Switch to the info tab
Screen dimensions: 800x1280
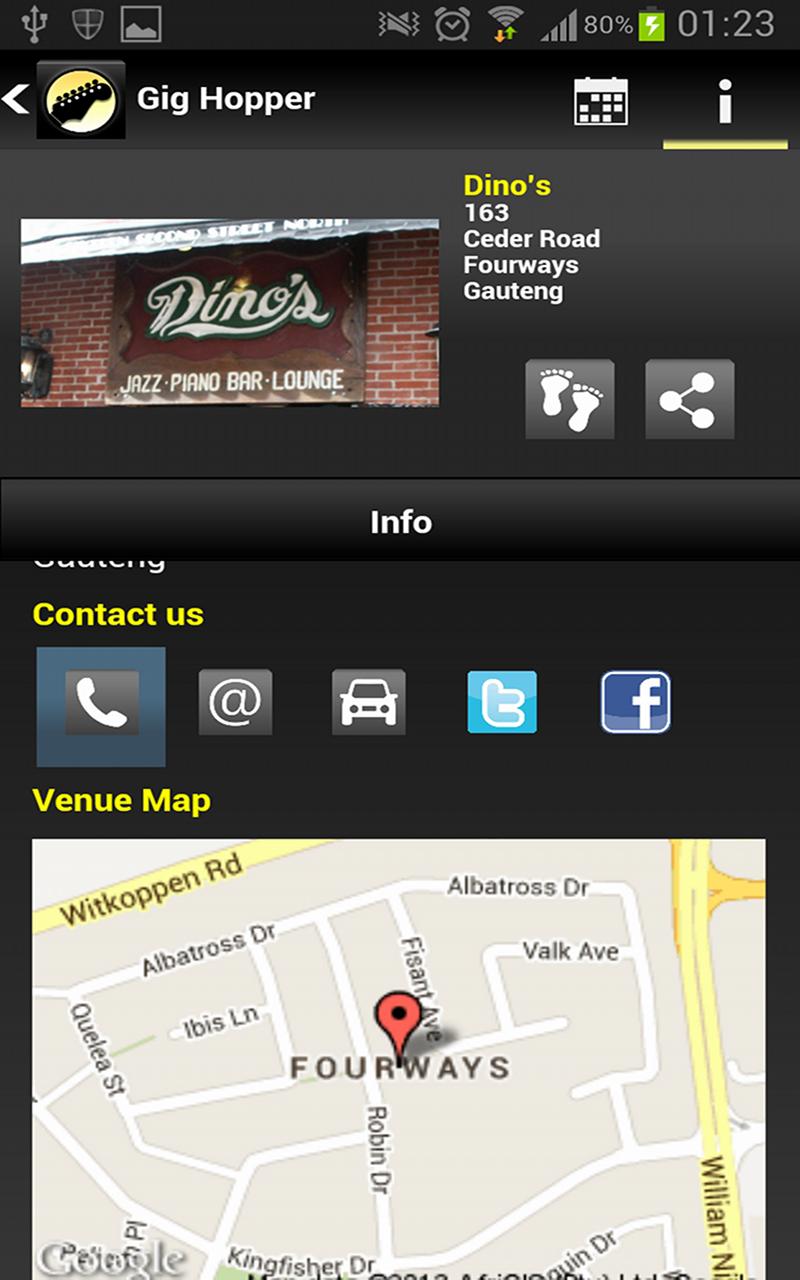[x=725, y=101]
